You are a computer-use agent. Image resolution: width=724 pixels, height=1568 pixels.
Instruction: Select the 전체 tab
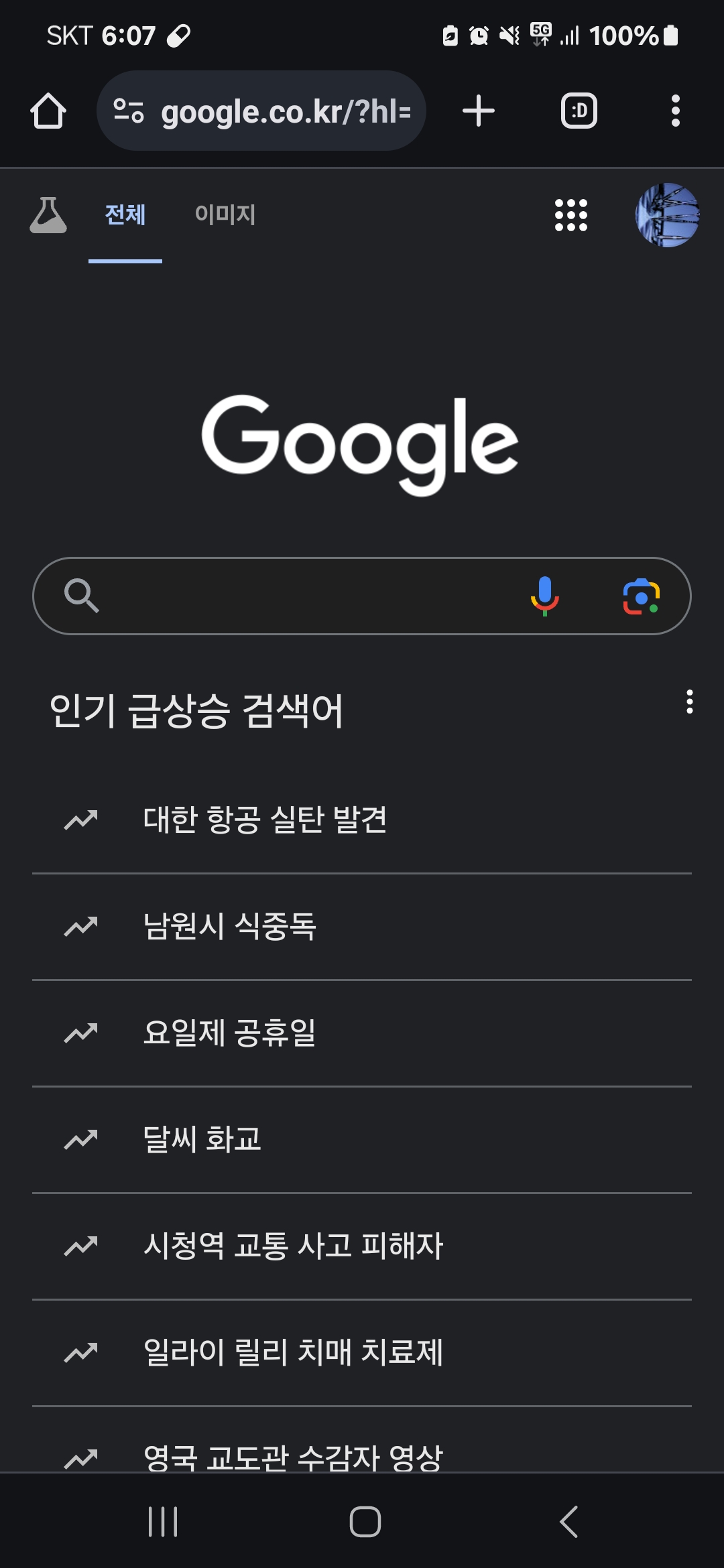click(125, 215)
